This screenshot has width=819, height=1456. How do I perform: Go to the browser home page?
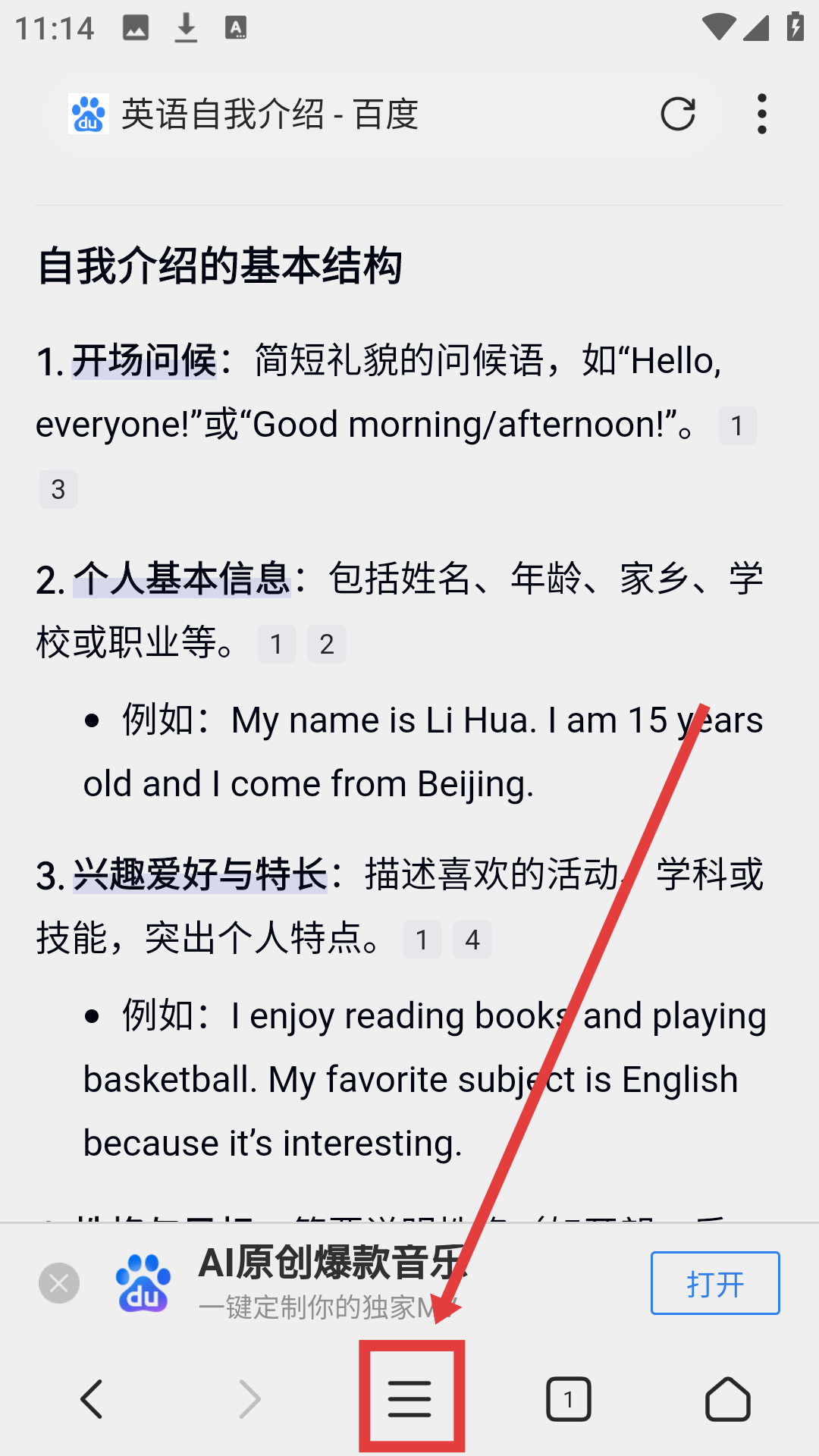(x=727, y=1399)
